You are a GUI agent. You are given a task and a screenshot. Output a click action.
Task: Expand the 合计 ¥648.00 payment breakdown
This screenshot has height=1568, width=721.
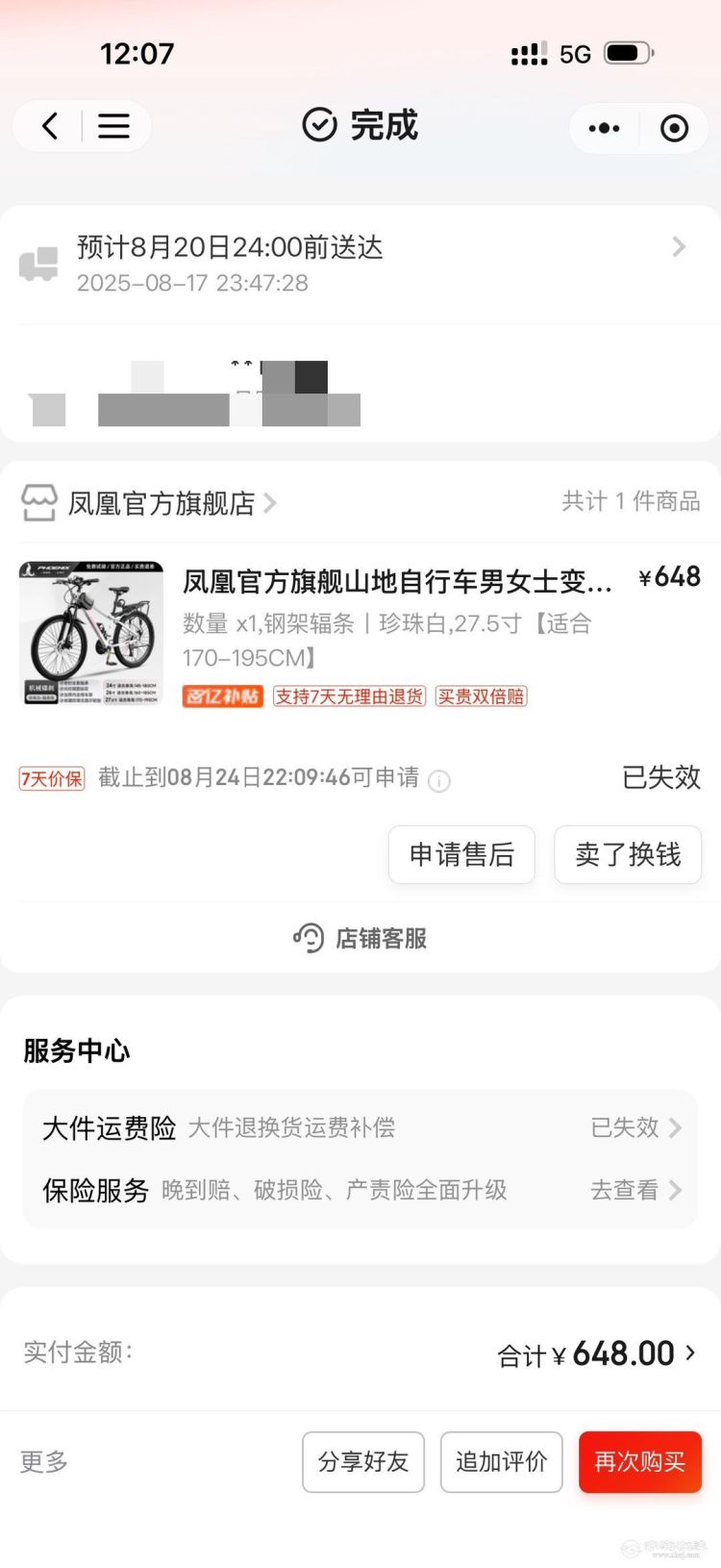[596, 1353]
